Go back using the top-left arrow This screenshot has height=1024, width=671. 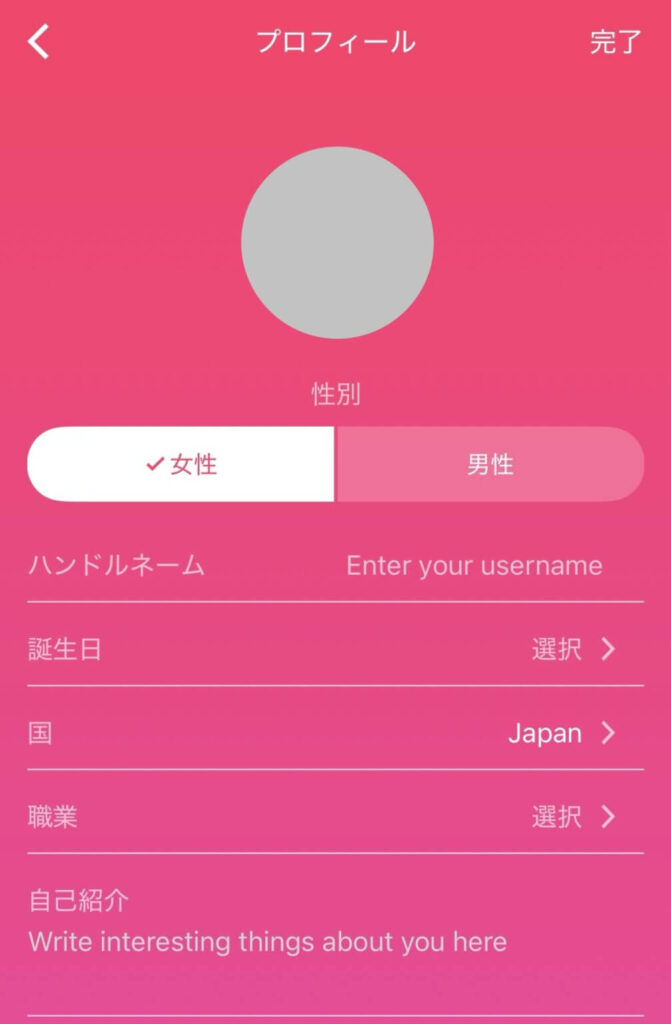pyautogui.click(x=38, y=42)
